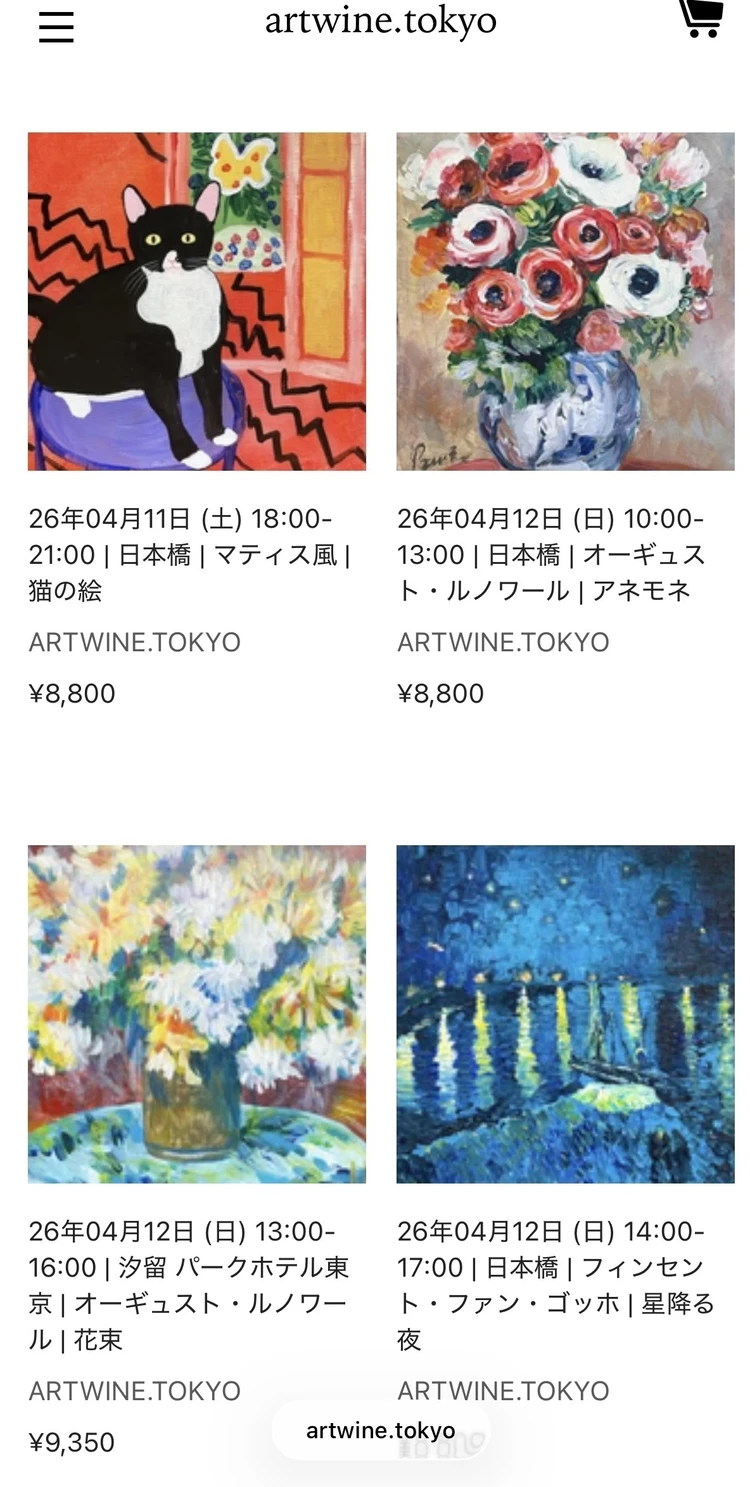Click ARTWINE.TOKYO vendor text under anemone listing
The width and height of the screenshot is (750, 1487).
(503, 641)
